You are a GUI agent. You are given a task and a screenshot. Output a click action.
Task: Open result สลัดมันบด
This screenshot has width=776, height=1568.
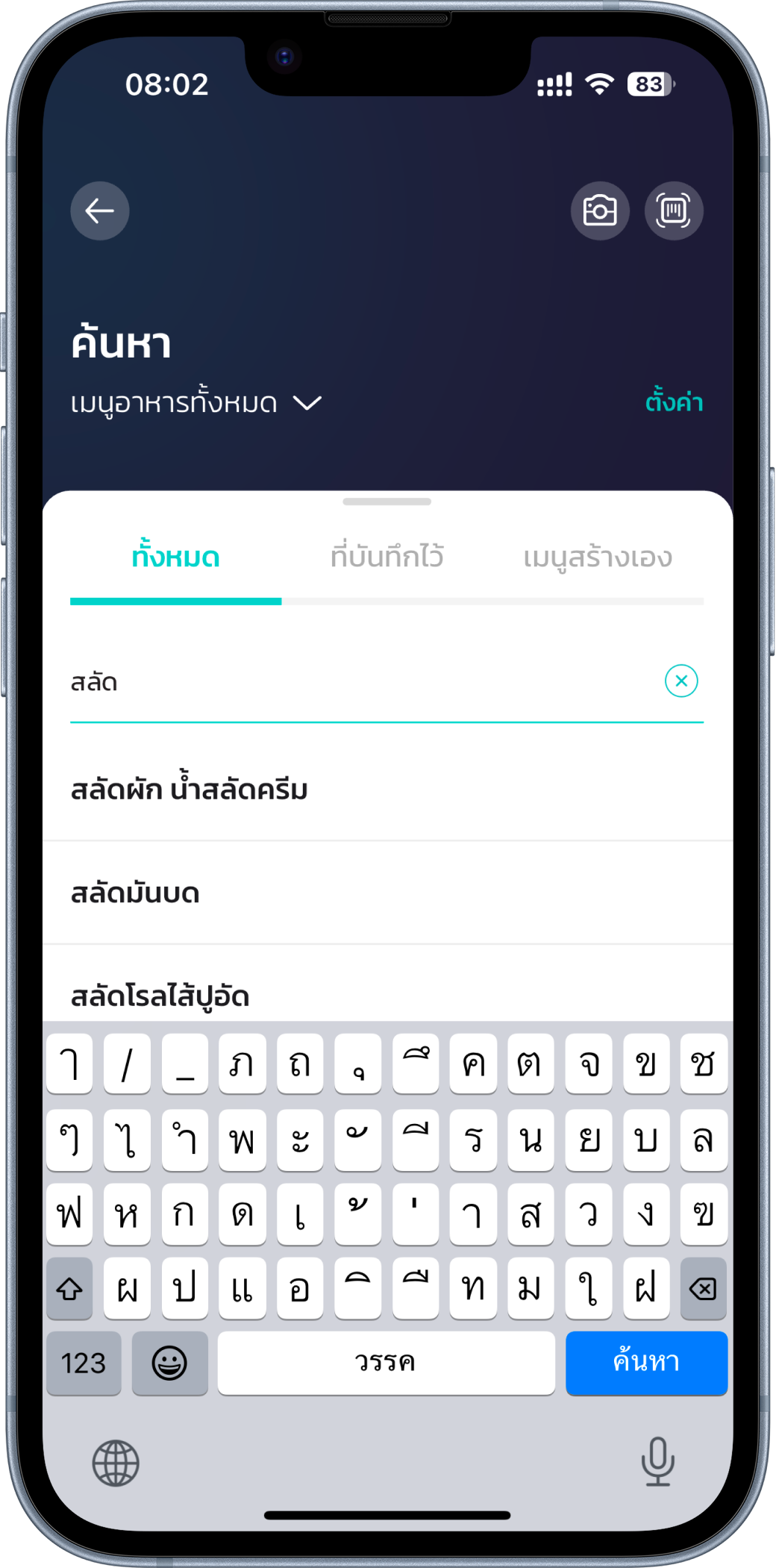point(136,893)
